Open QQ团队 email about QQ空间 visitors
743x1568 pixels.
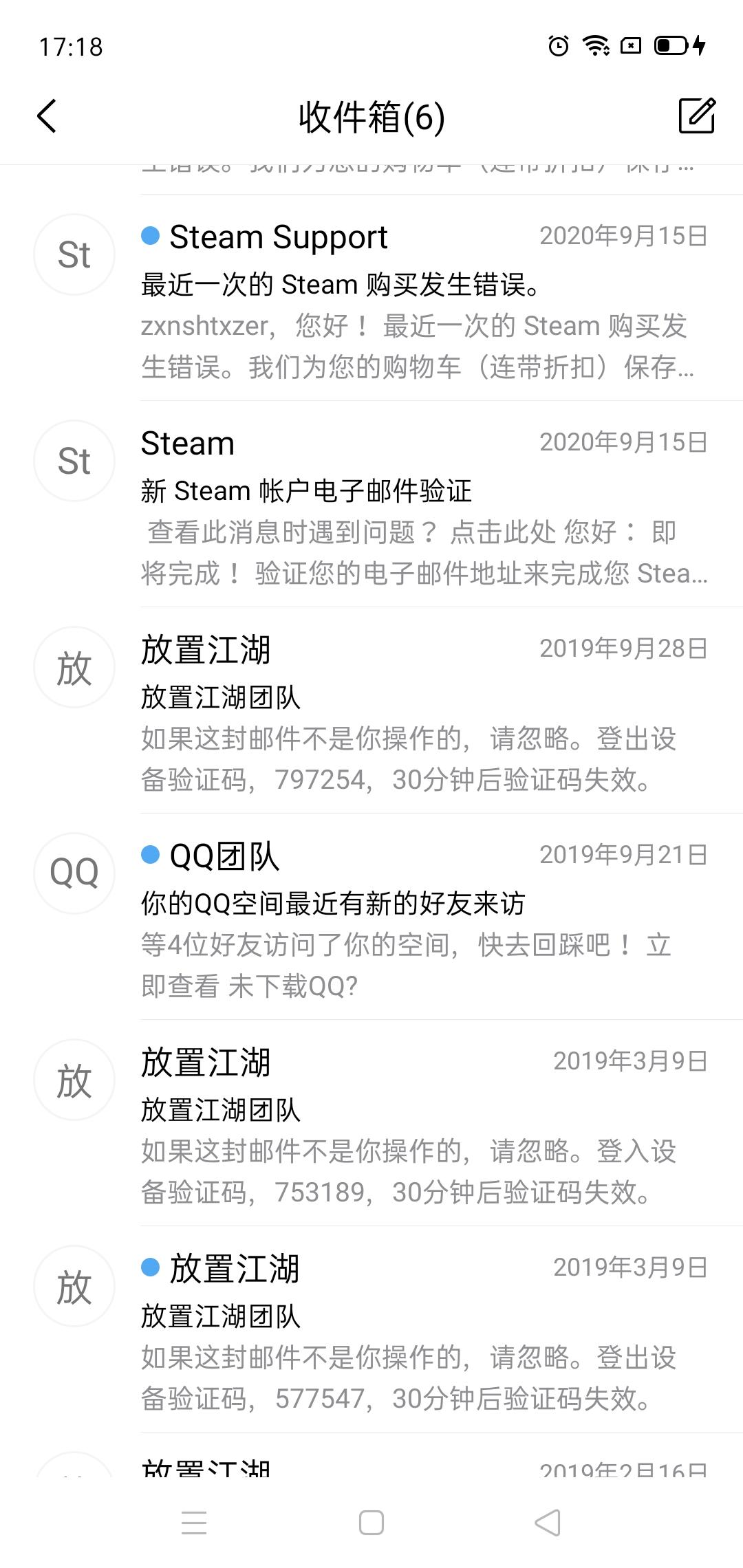point(371,917)
